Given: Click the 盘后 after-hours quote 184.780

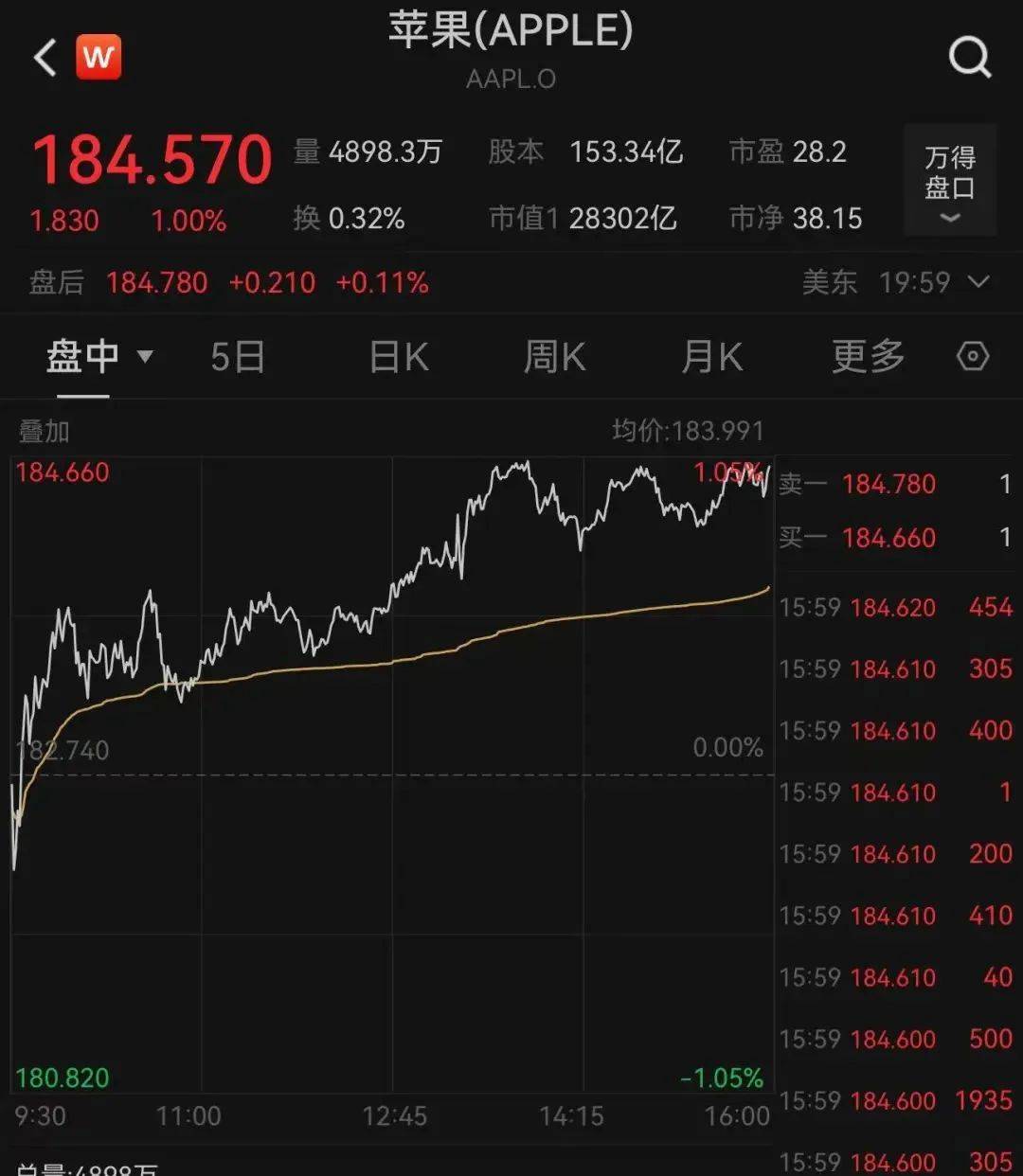Looking at the screenshot, I should [x=157, y=282].
